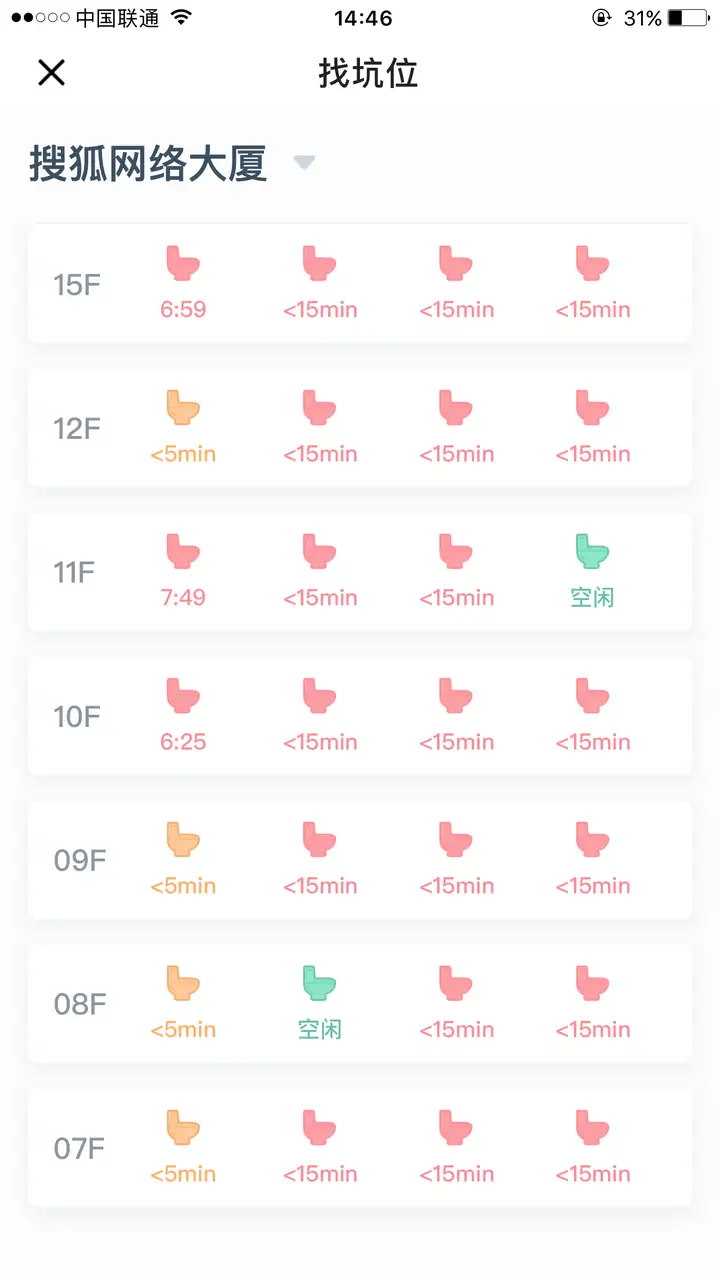Image resolution: width=720 pixels, height=1280 pixels.
Task: Tap the 7:49 toilet on 11F
Action: click(x=183, y=571)
